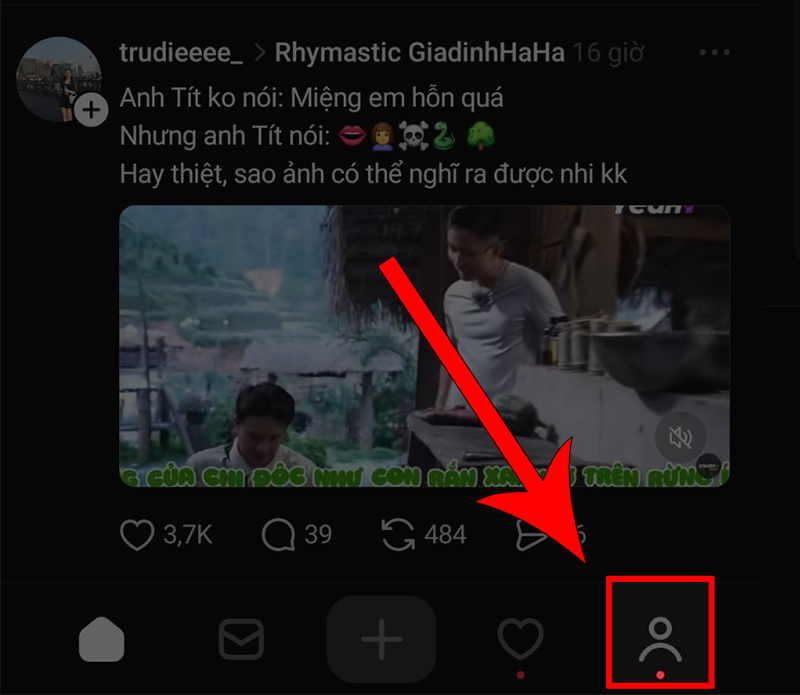Open the activity heart tab
This screenshot has width=800, height=695.
pyautogui.click(x=521, y=638)
